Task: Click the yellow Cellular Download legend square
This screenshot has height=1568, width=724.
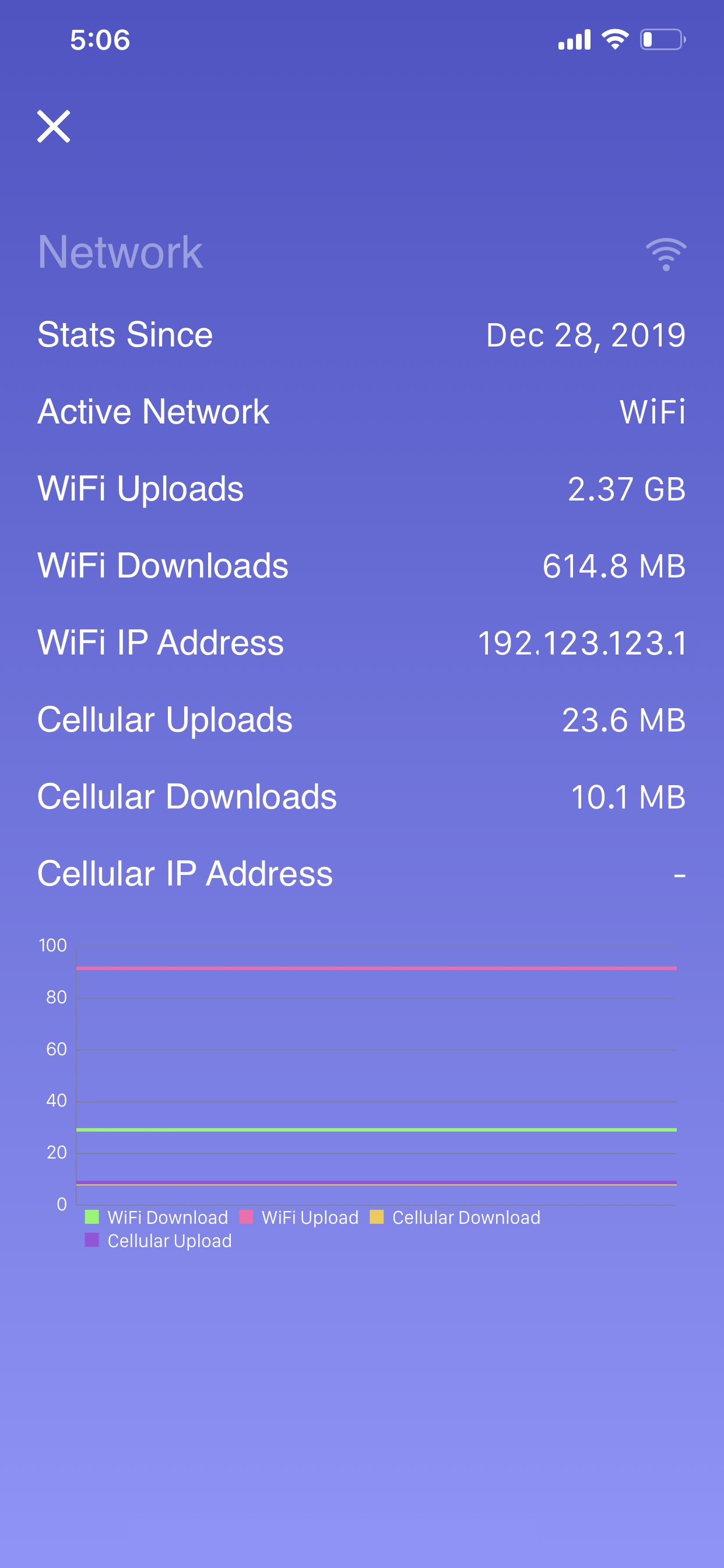Action: click(x=378, y=1217)
